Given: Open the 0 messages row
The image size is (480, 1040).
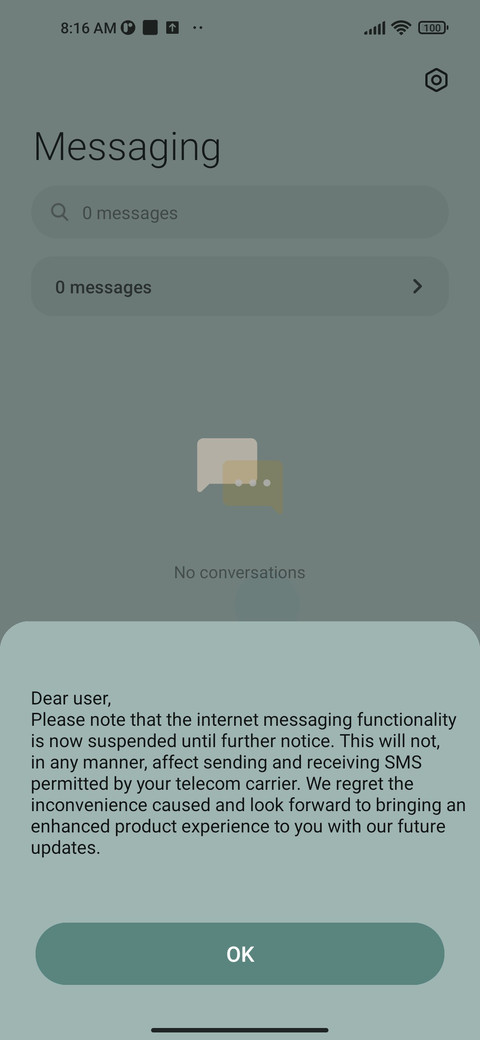Looking at the screenshot, I should click(239, 287).
